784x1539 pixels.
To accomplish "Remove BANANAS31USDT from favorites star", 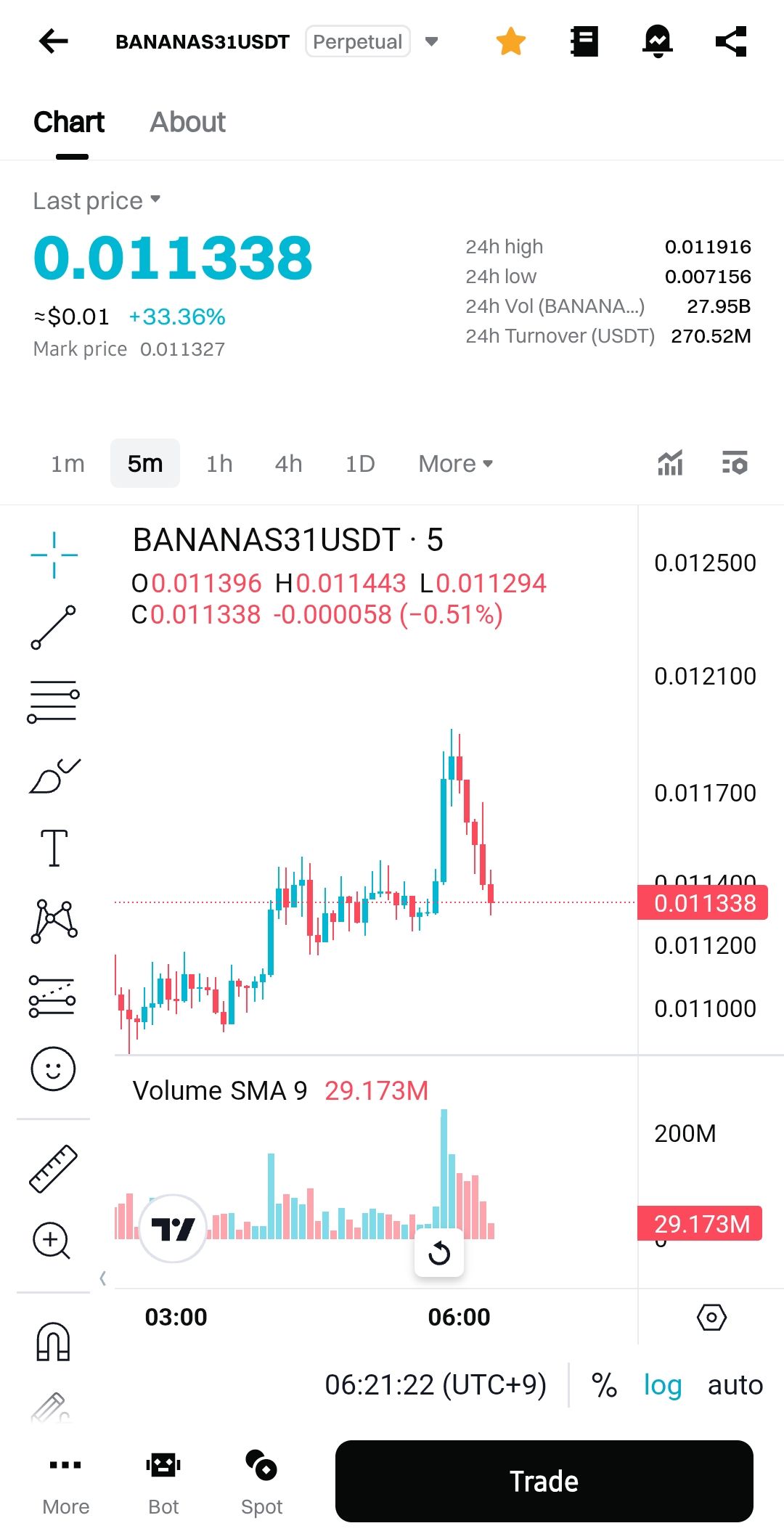I will point(511,41).
